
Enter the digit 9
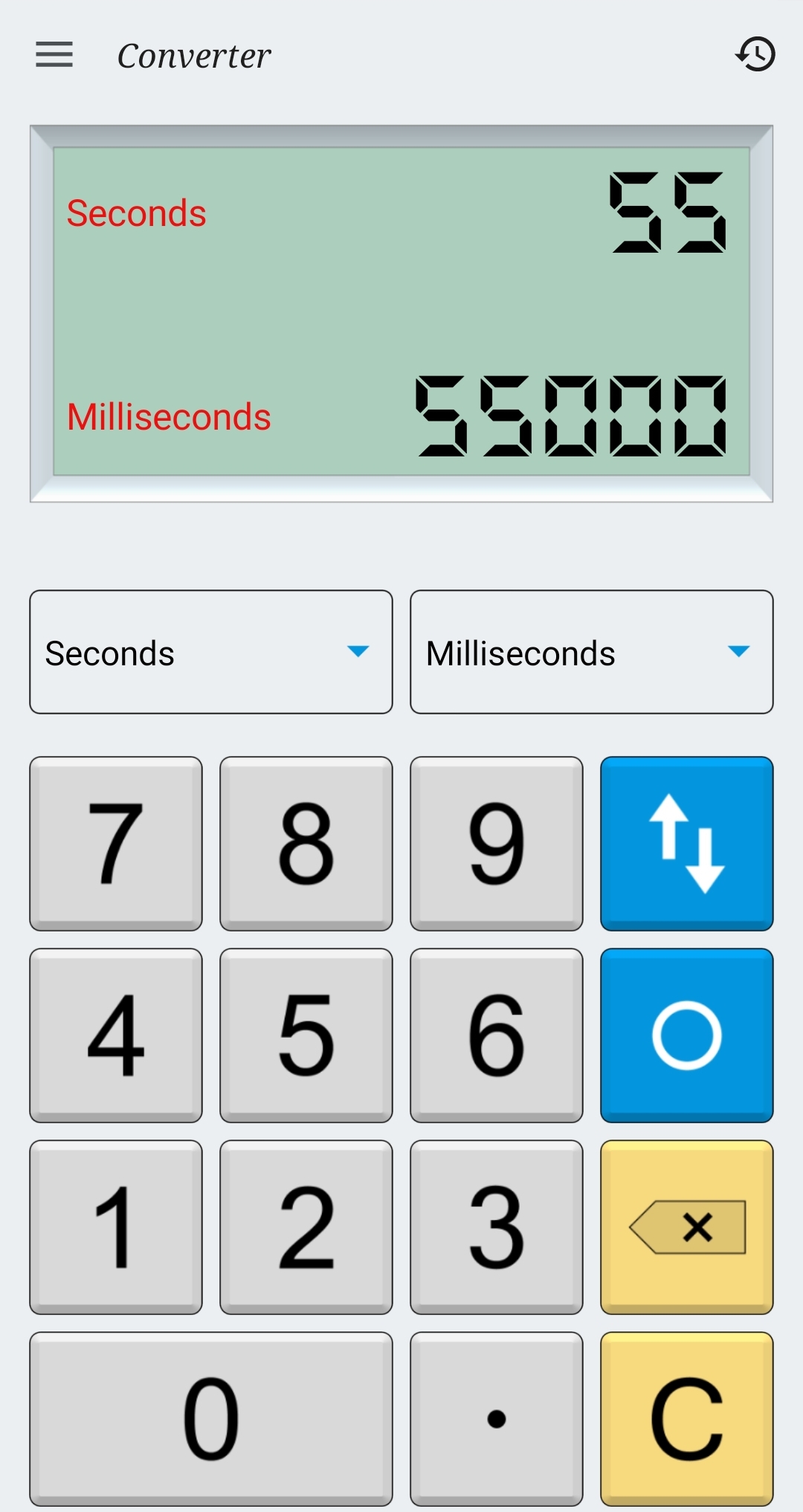pos(497,843)
